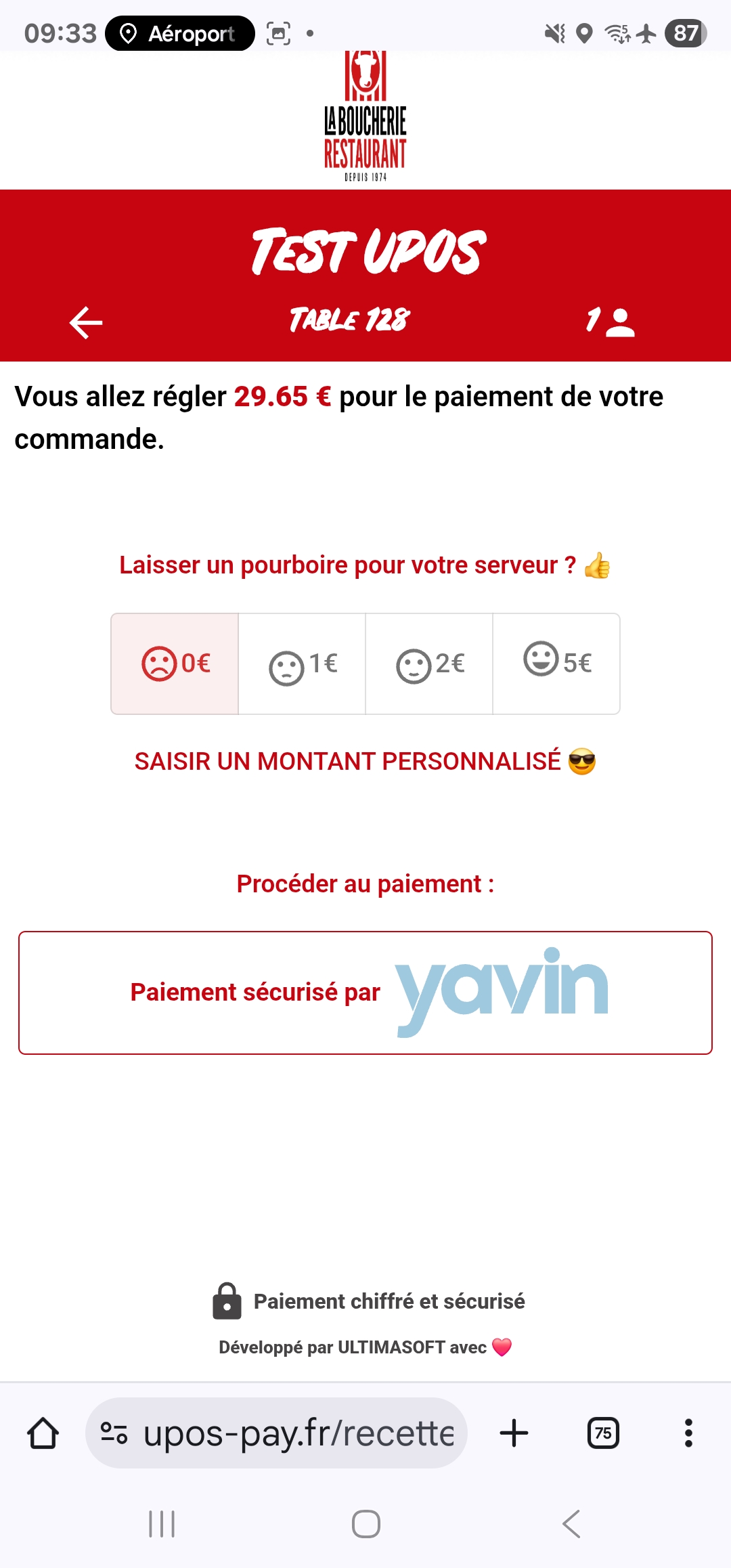Keep the 0€ no-tip option selected
The height and width of the screenshot is (1568, 731).
pos(174,663)
